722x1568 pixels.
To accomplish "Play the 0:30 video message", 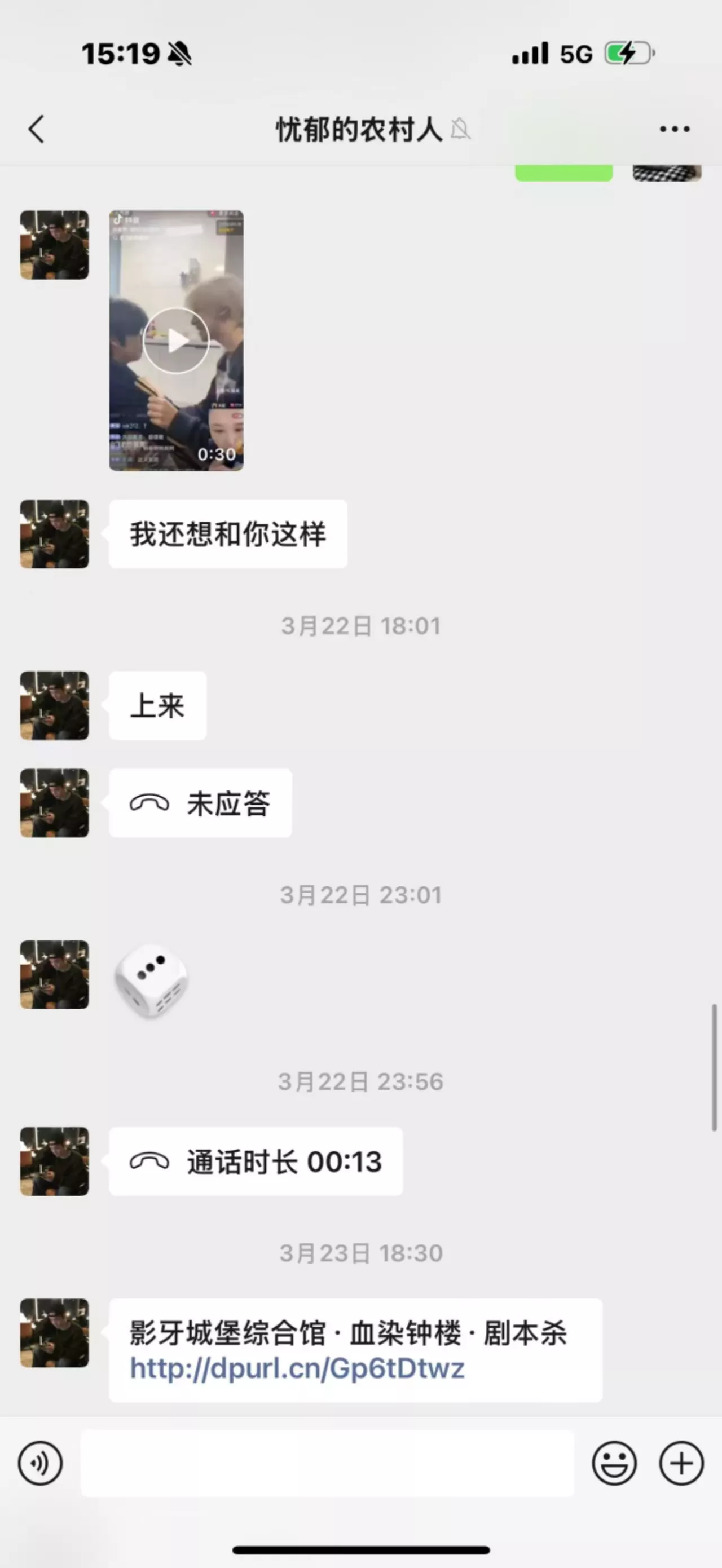I will pos(176,340).
